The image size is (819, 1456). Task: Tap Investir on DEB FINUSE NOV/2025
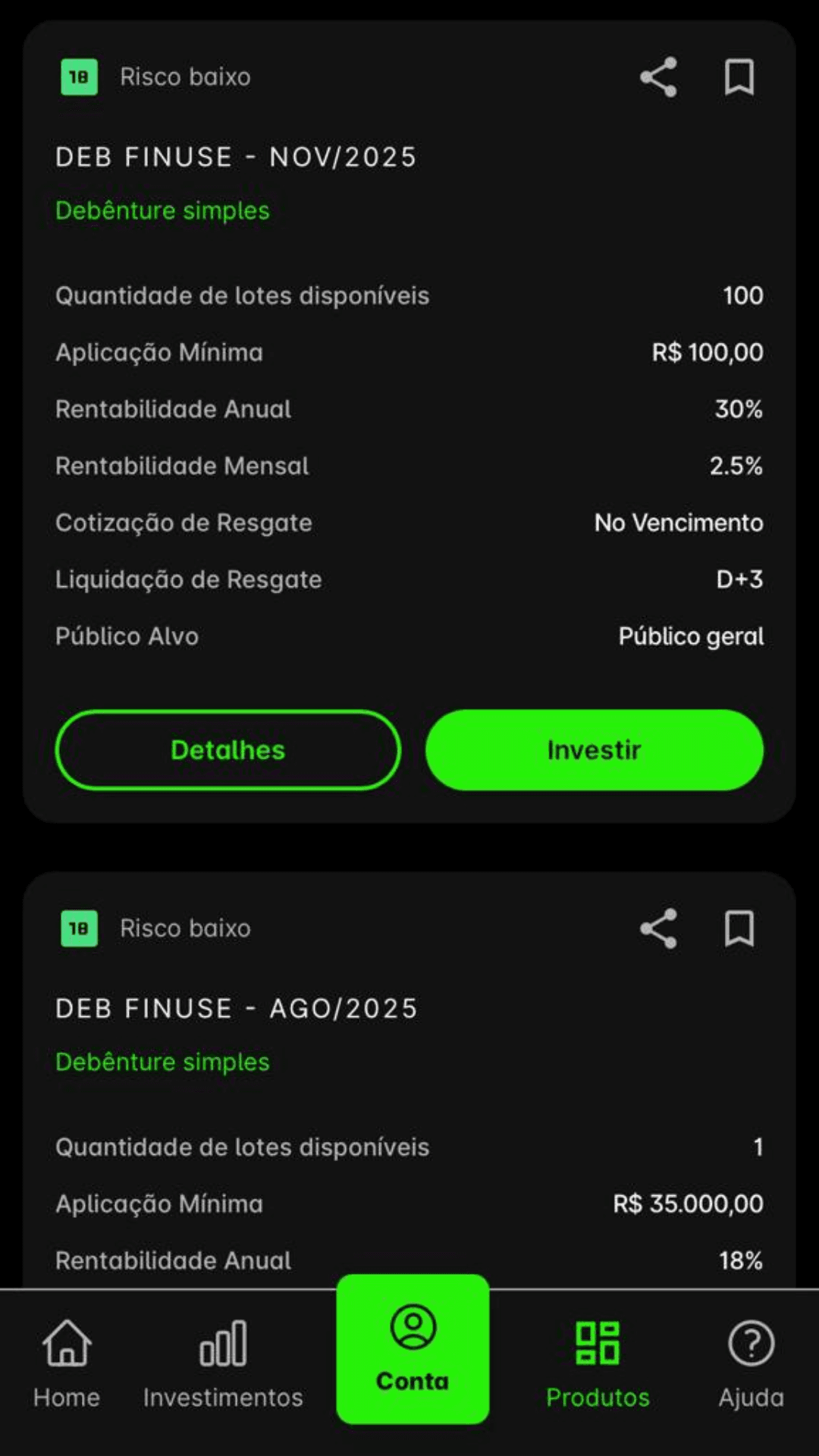pyautogui.click(x=594, y=750)
